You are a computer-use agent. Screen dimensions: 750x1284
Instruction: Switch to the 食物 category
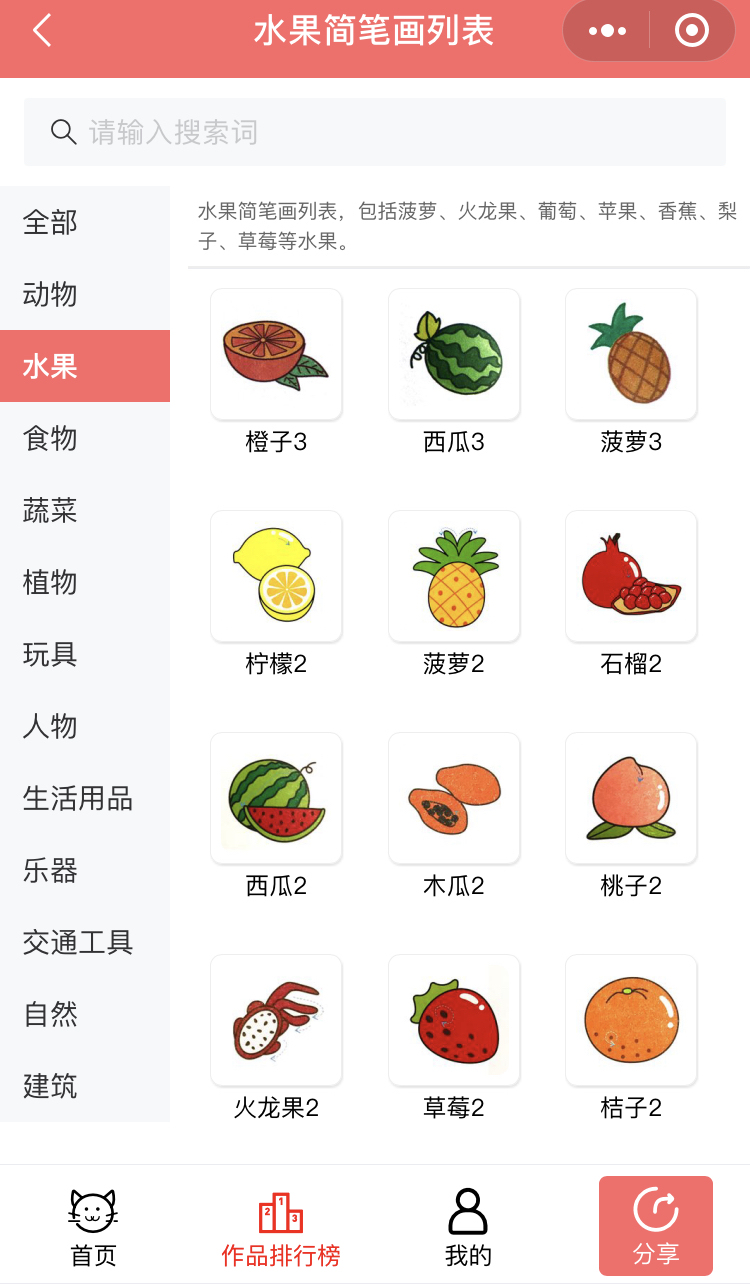pos(85,438)
